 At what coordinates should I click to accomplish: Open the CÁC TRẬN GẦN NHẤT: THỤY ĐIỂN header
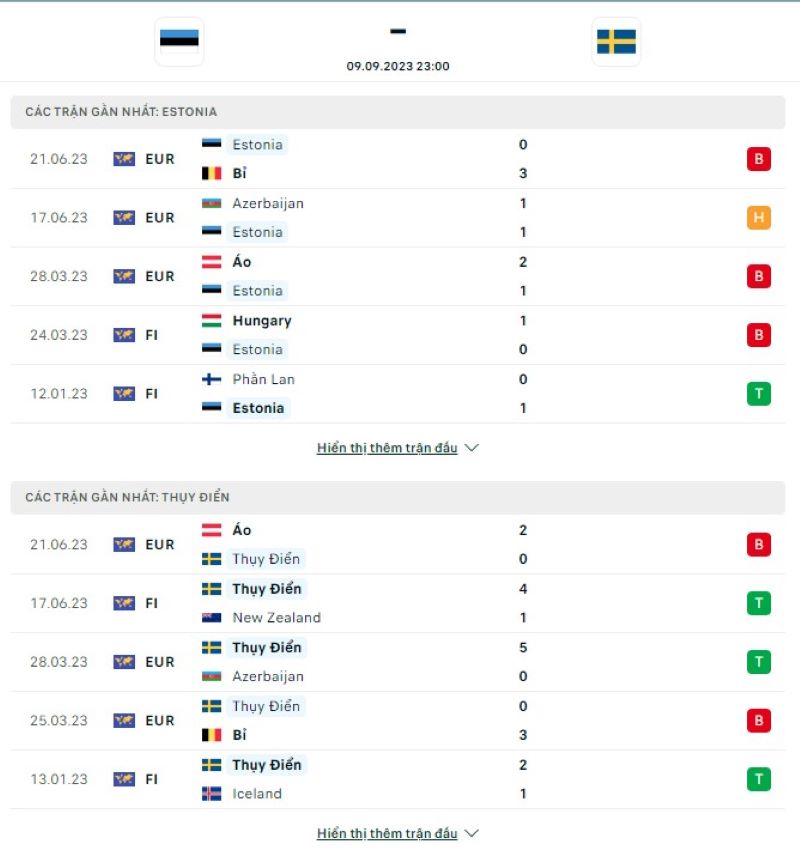click(x=125, y=497)
